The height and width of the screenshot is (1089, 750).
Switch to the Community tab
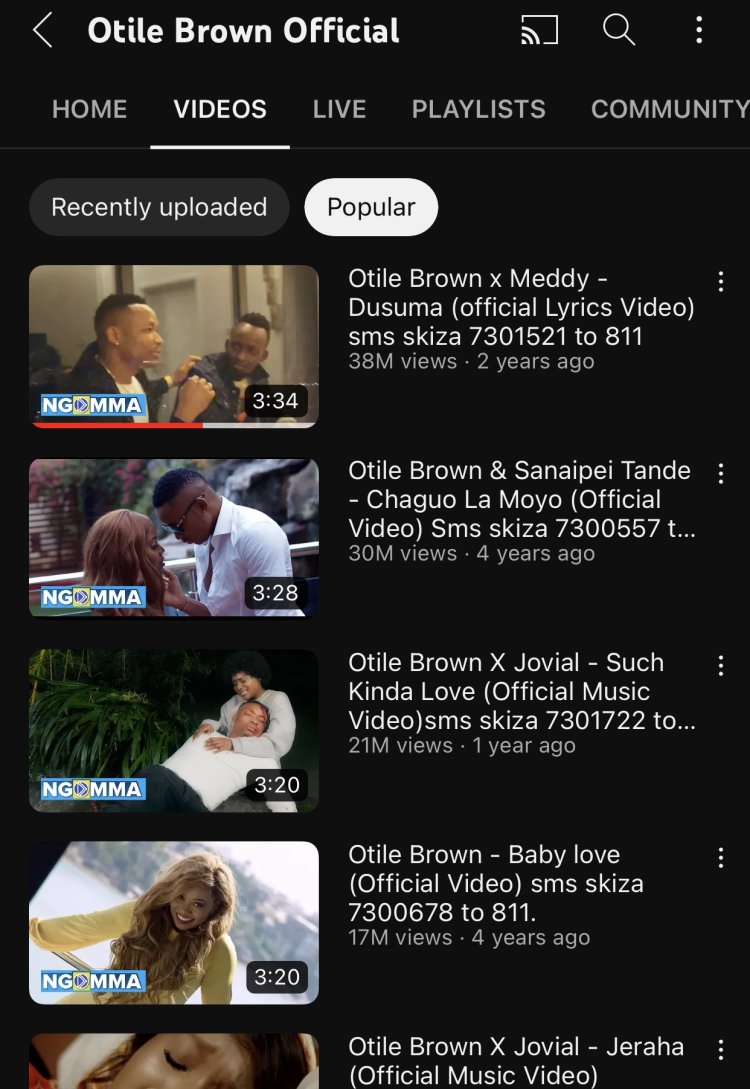point(669,109)
